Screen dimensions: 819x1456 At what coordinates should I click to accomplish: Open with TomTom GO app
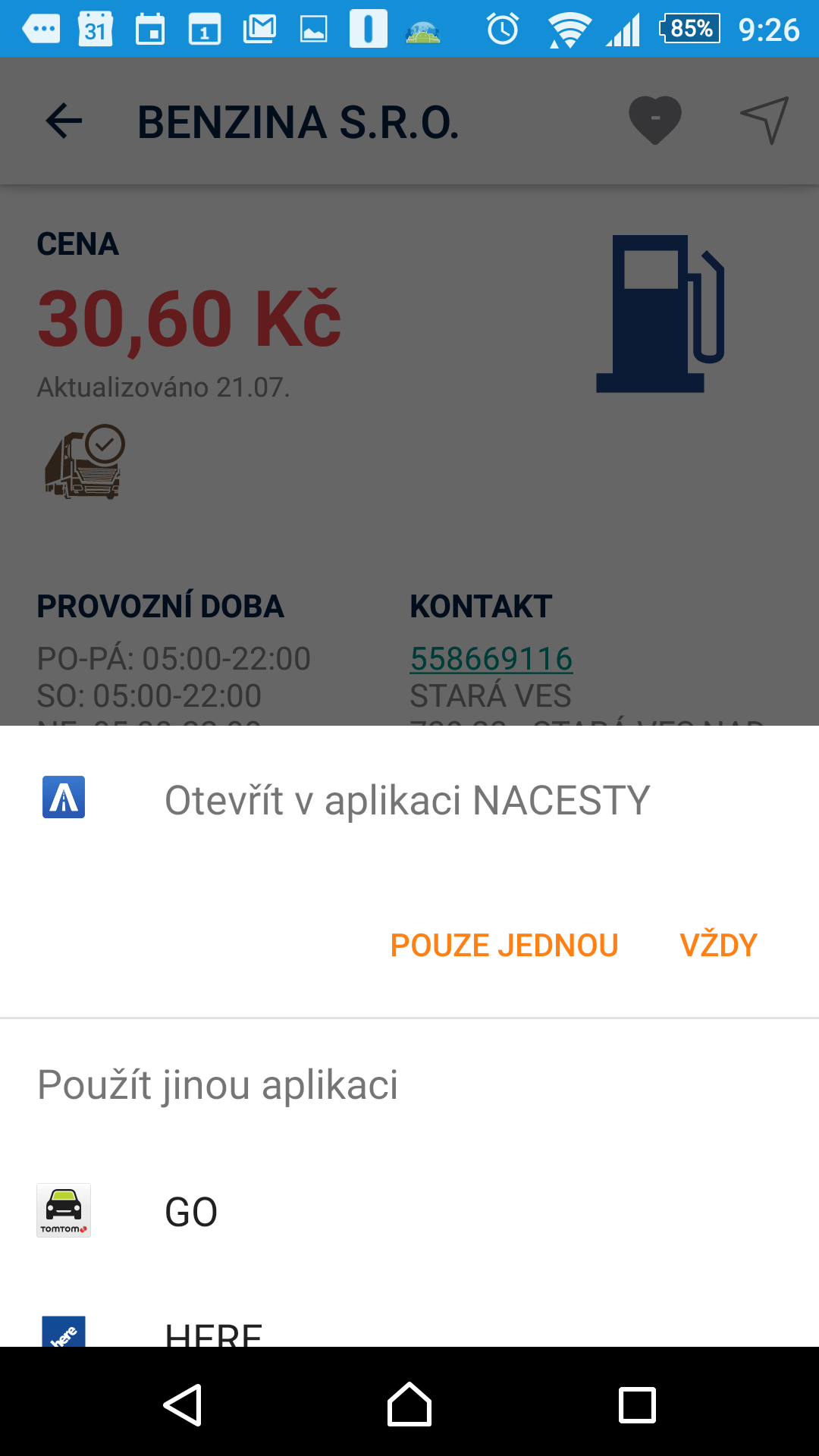click(409, 1211)
